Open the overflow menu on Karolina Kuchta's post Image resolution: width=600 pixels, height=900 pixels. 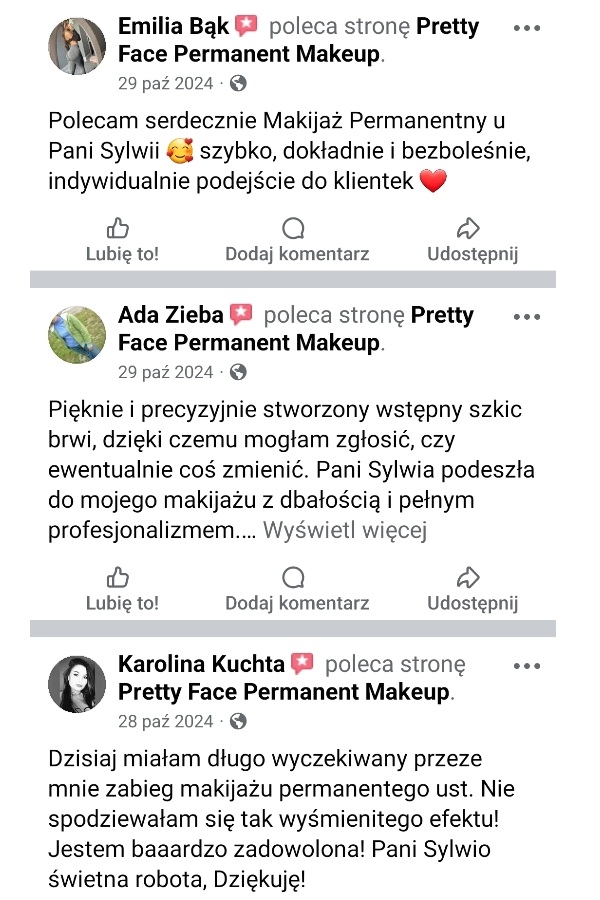[x=526, y=666]
